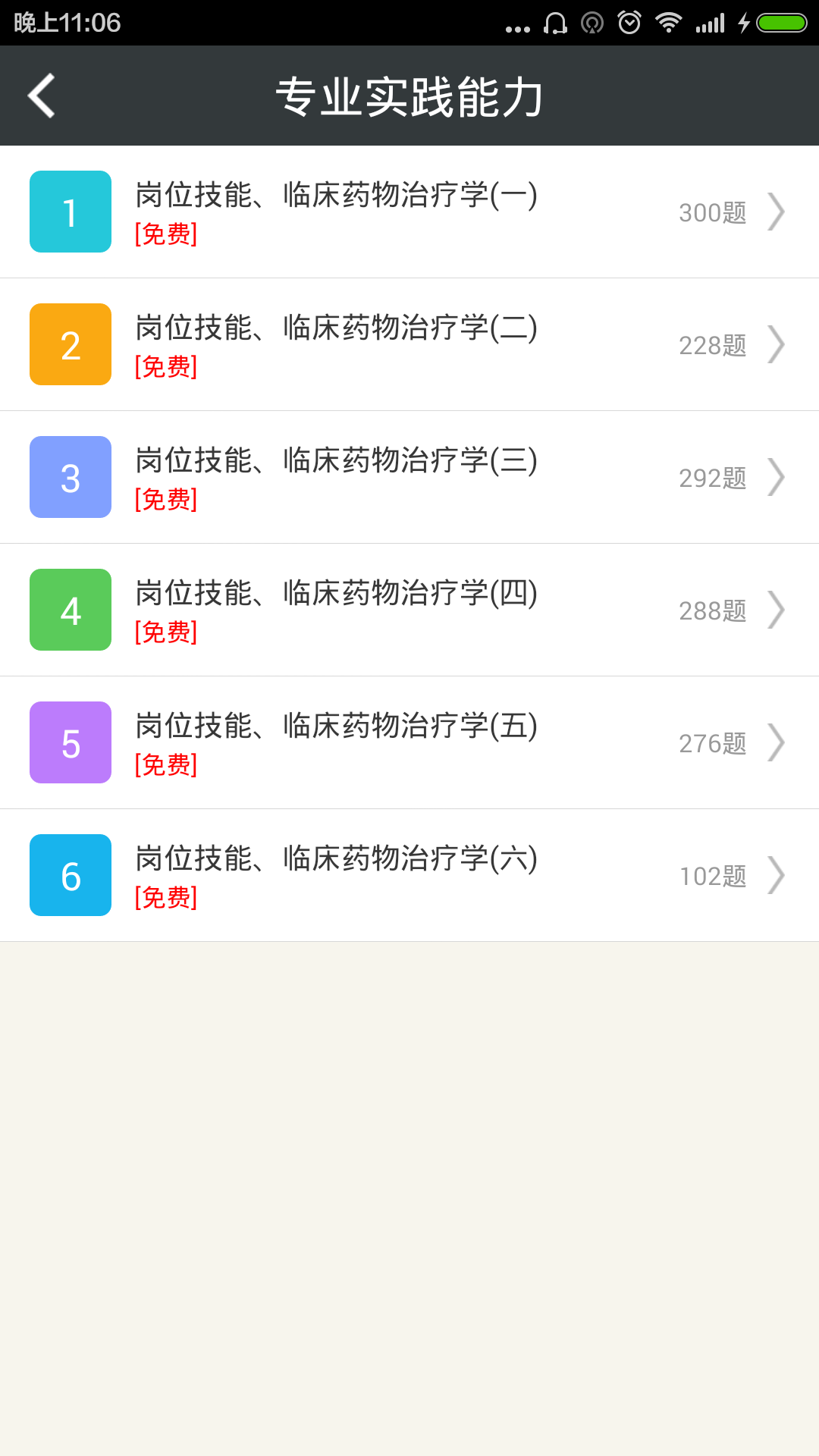Tap the [免费] tag on chapter two
The width and height of the screenshot is (819, 1456).
[x=165, y=369]
